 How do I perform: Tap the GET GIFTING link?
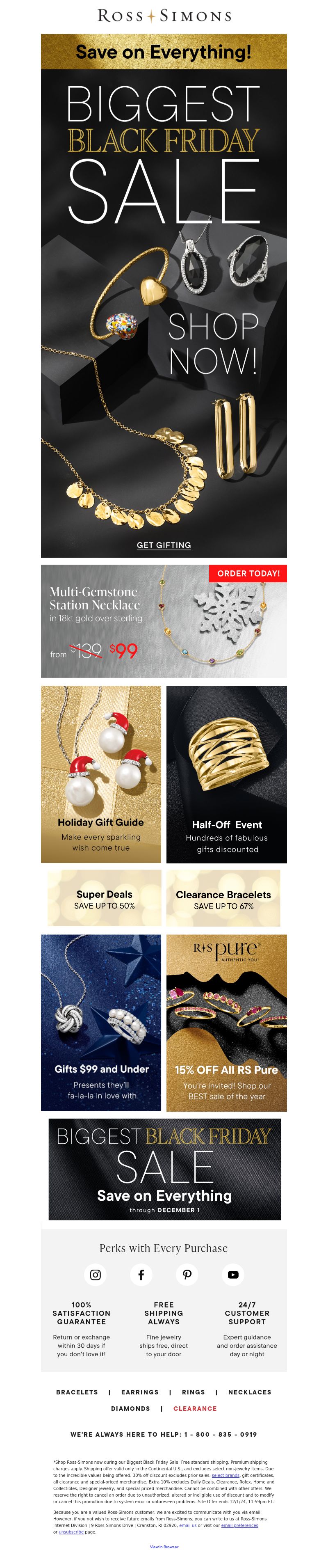click(x=164, y=545)
